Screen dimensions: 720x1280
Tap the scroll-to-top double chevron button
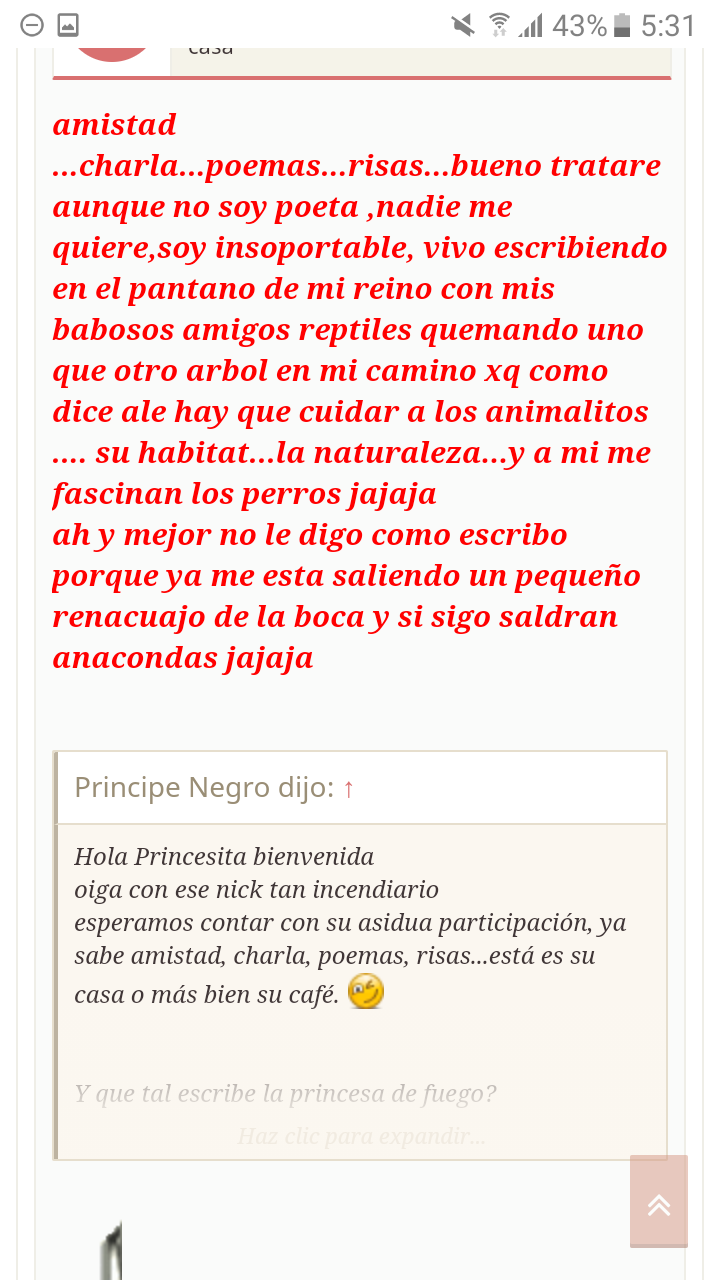(x=659, y=1204)
